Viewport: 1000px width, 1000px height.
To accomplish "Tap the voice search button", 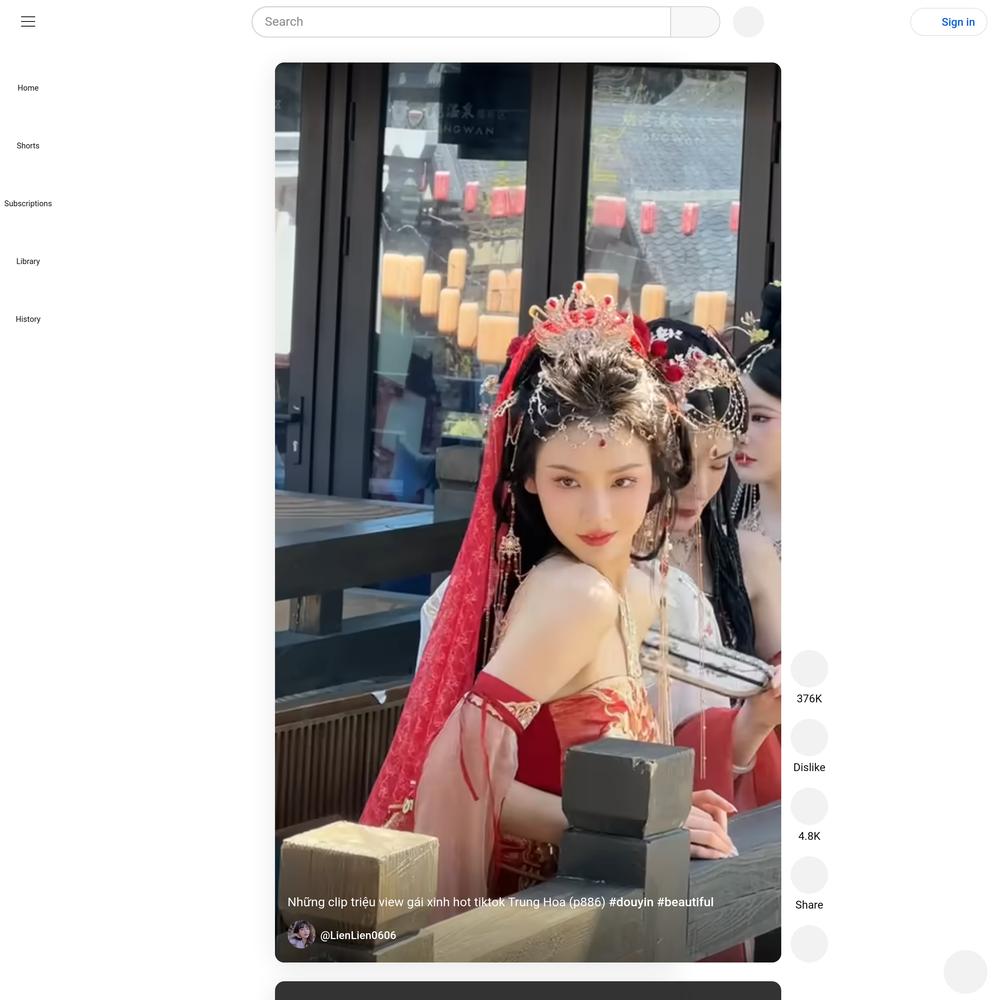I will click(x=748, y=22).
